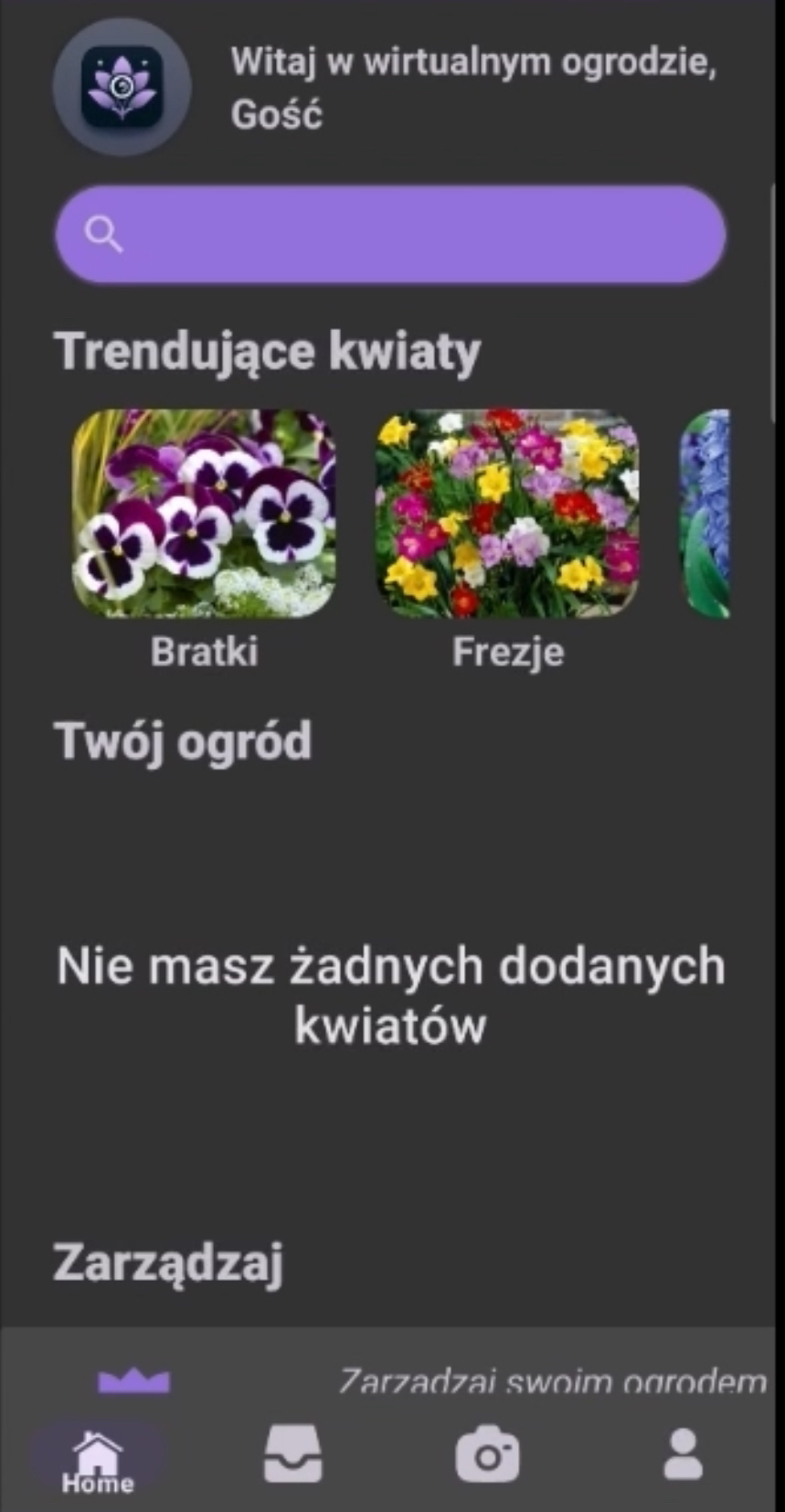Open the partially visible blue flower card
The height and width of the screenshot is (1512, 785).
click(706, 514)
